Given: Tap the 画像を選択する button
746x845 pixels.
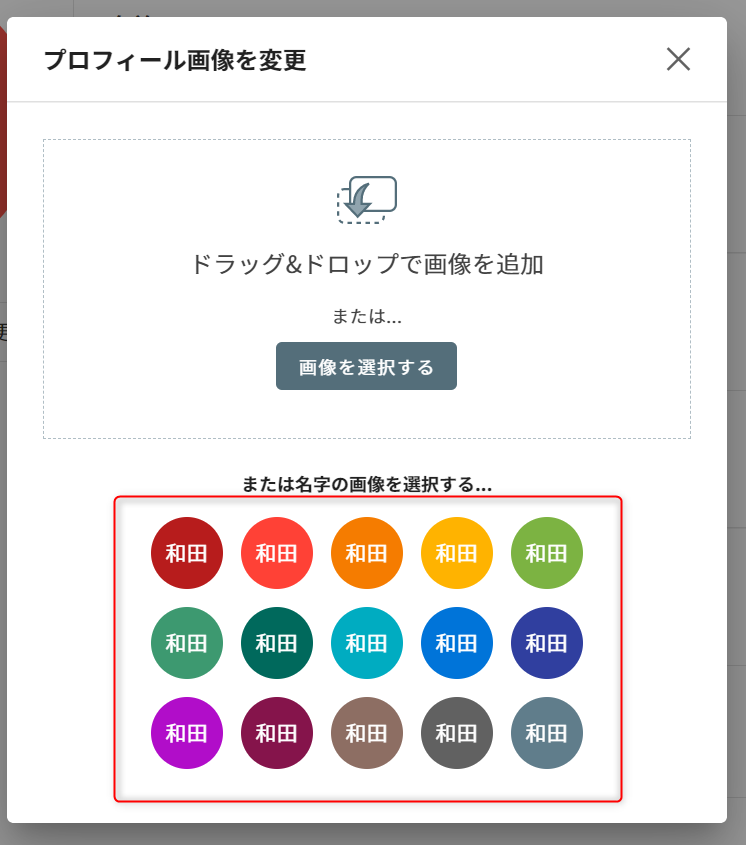Looking at the screenshot, I should pyautogui.click(x=366, y=366).
